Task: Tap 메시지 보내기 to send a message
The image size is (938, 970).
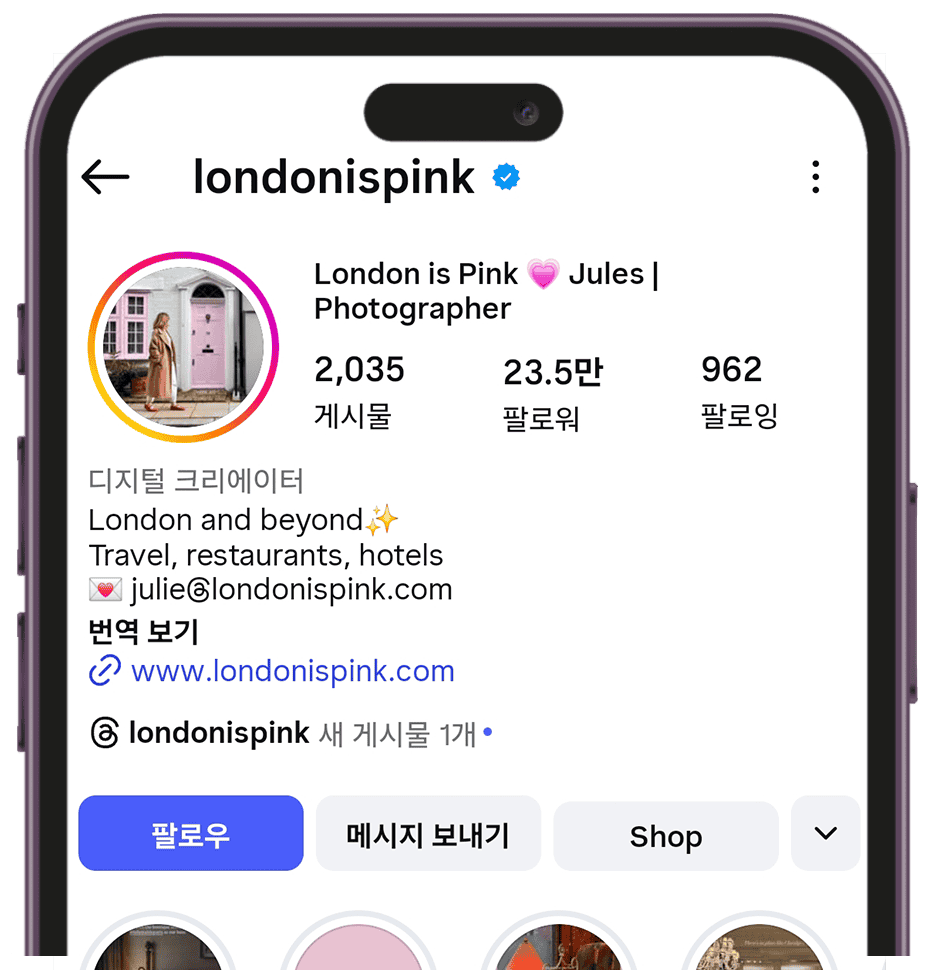Action: click(428, 834)
